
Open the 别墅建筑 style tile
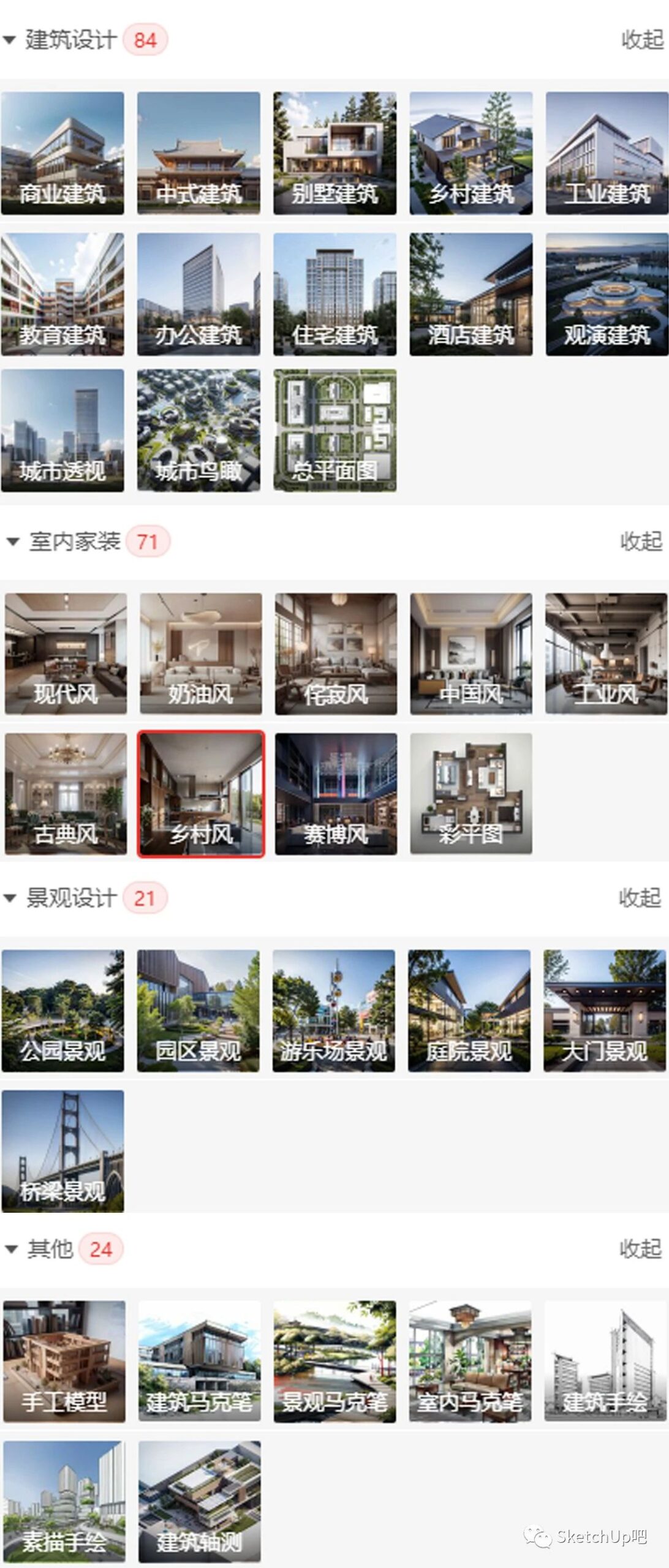tap(334, 153)
